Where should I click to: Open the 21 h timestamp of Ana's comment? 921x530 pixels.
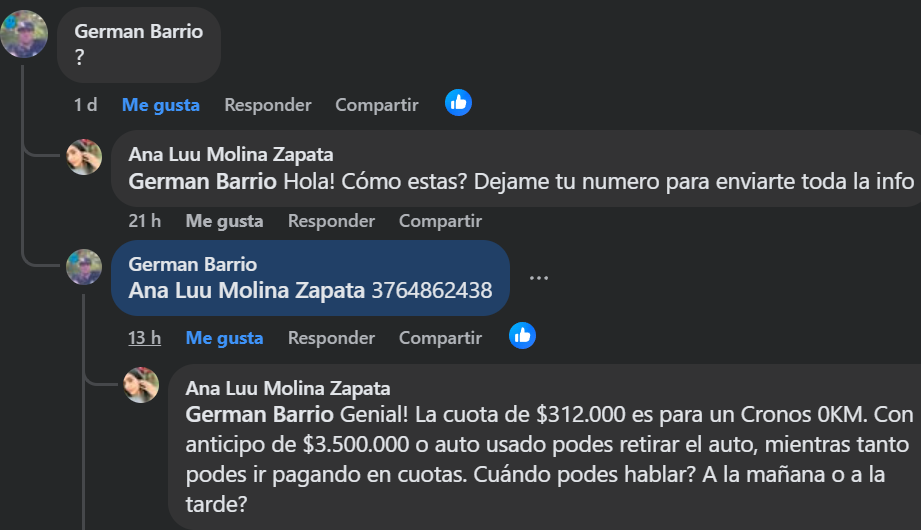point(144,221)
